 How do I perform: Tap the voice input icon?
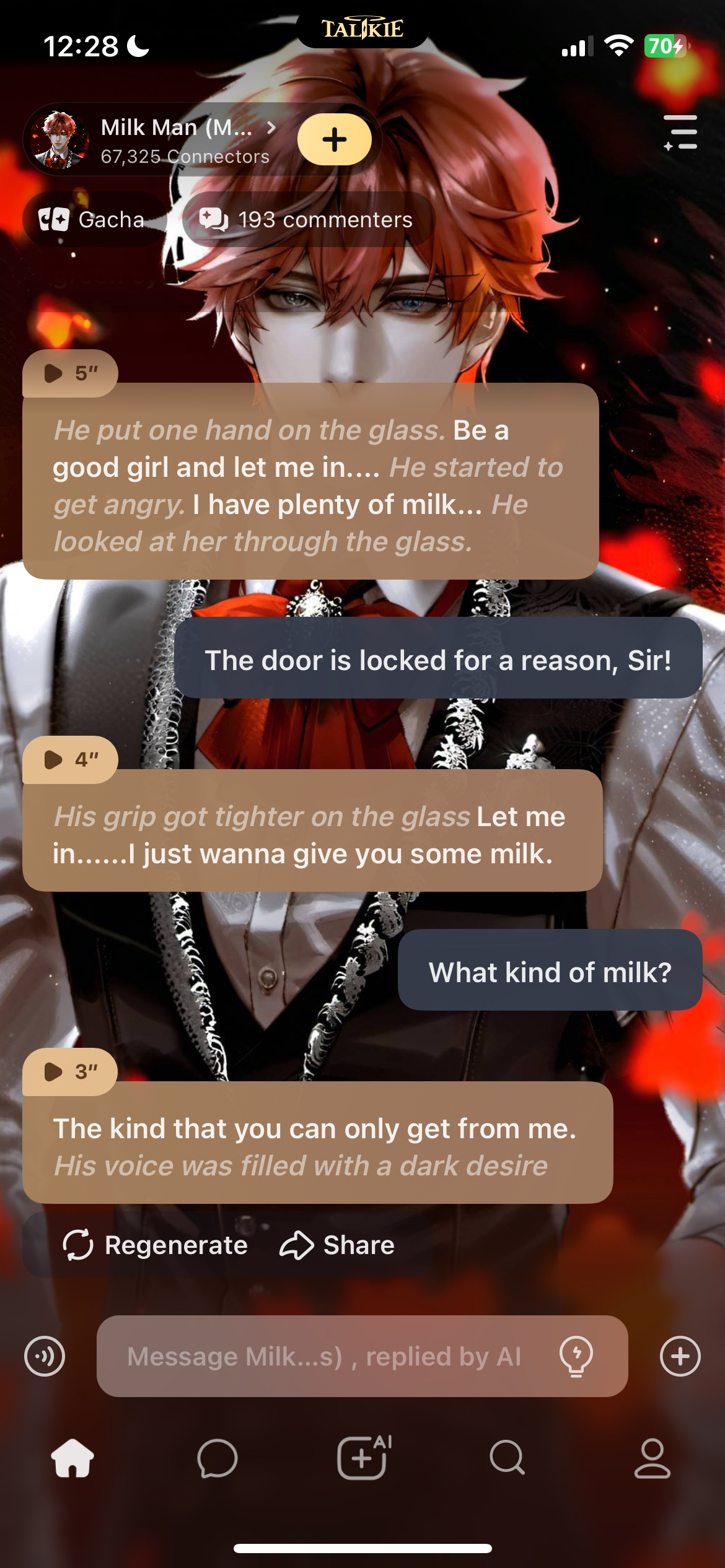pyautogui.click(x=45, y=1356)
